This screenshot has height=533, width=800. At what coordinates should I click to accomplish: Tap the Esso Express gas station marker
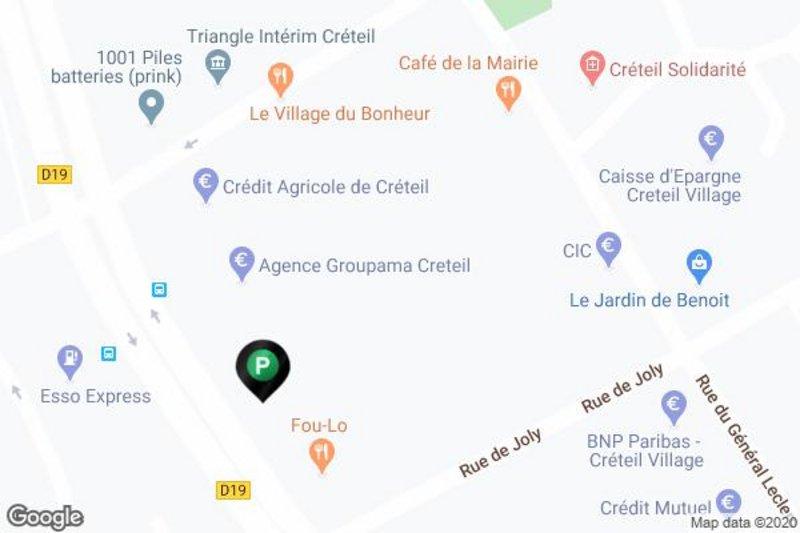click(69, 360)
